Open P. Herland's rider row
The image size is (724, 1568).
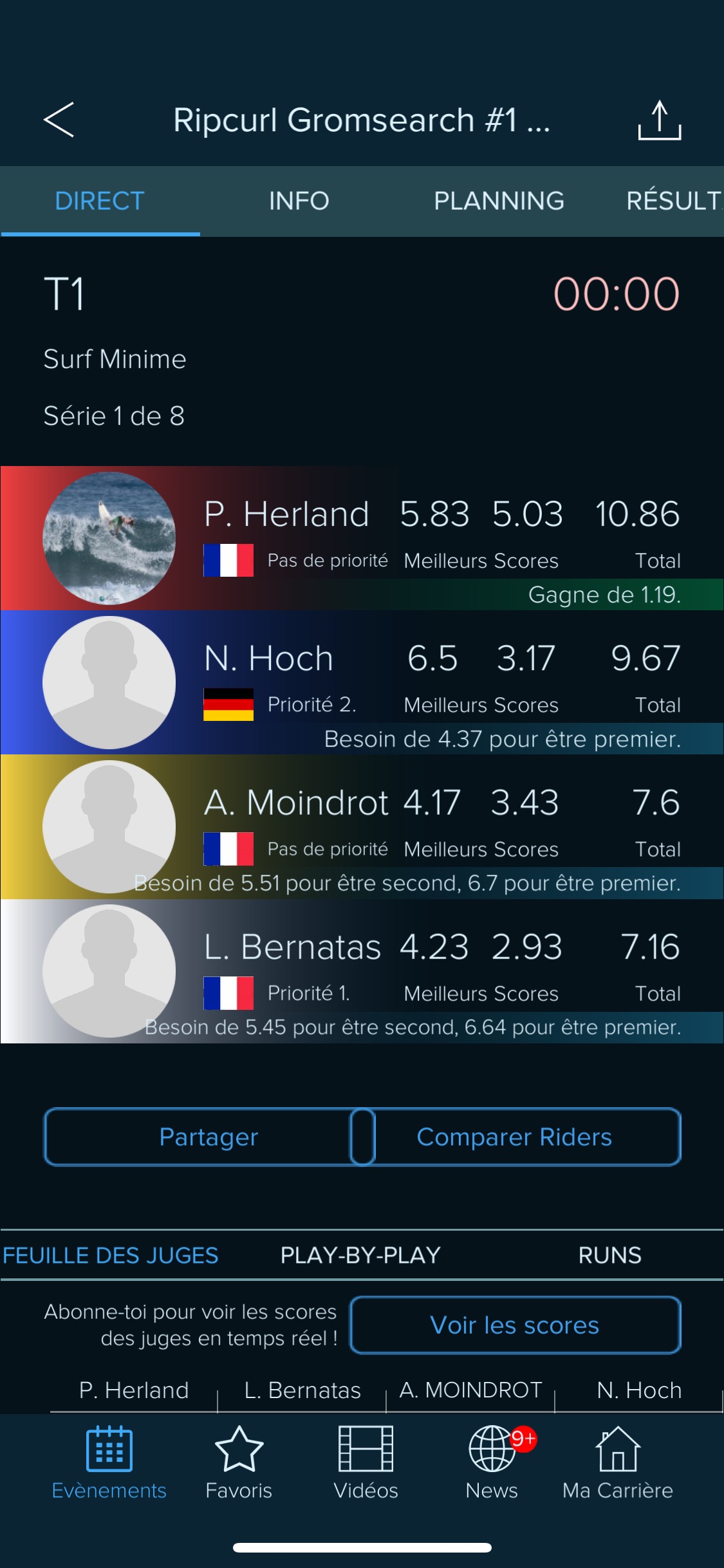362,538
